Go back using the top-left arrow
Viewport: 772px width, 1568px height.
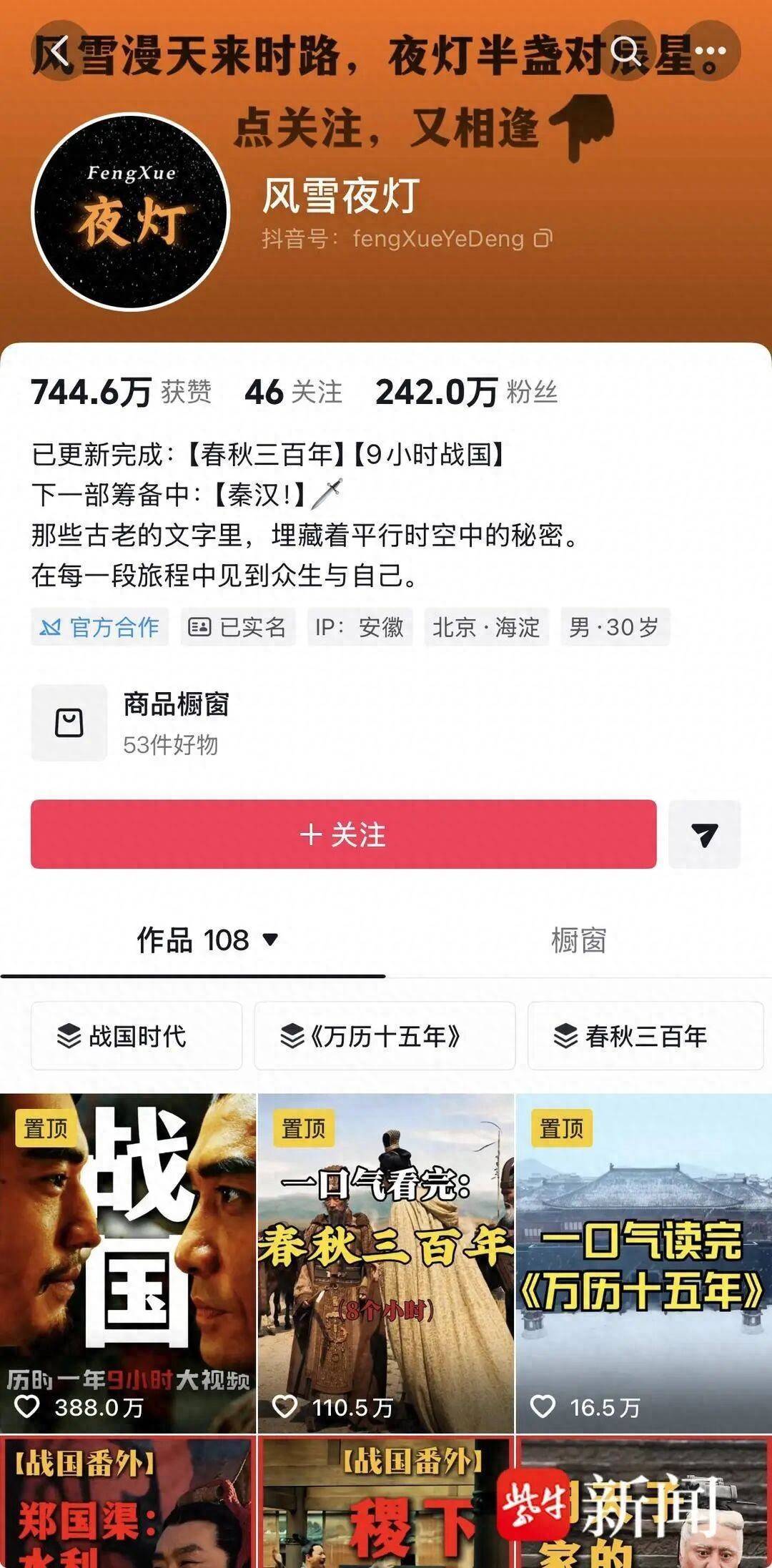coord(59,51)
